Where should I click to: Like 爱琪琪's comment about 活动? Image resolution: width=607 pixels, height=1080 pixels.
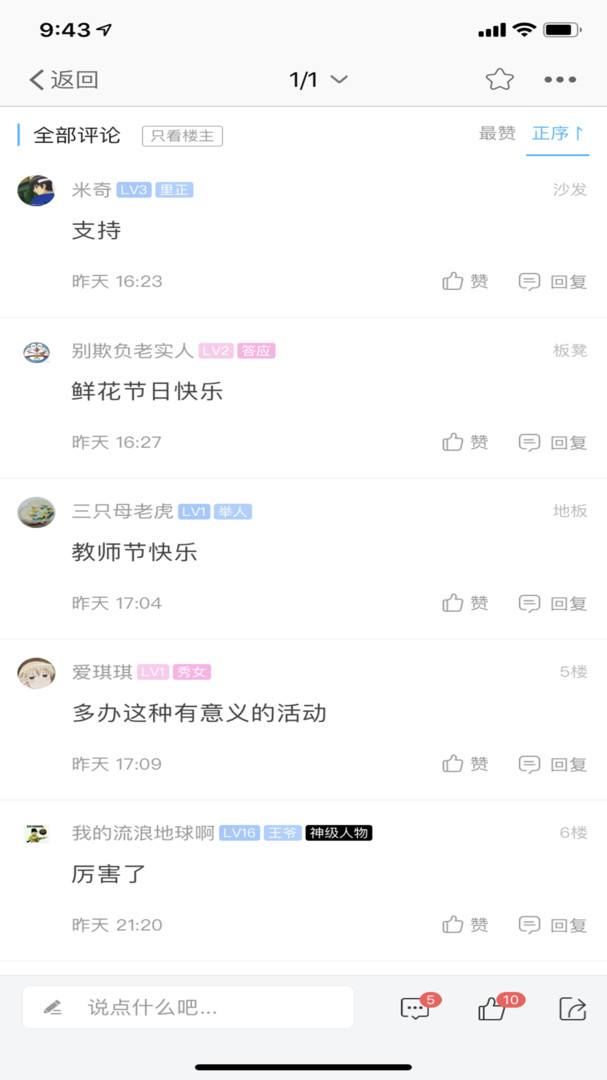[465, 764]
